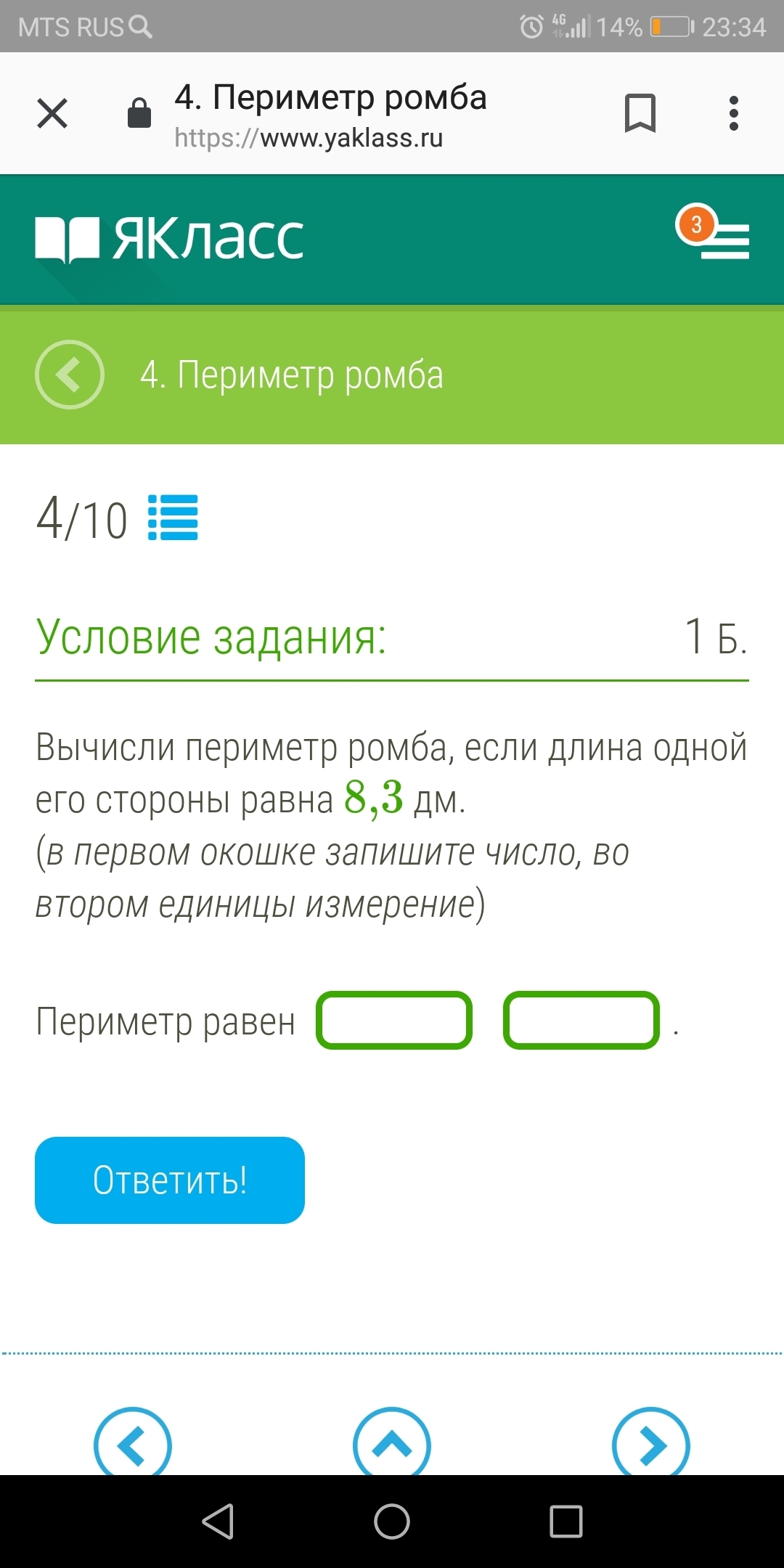This screenshot has width=784, height=1568.
Task: Bookmark this YaKlass page
Action: pyautogui.click(x=640, y=113)
